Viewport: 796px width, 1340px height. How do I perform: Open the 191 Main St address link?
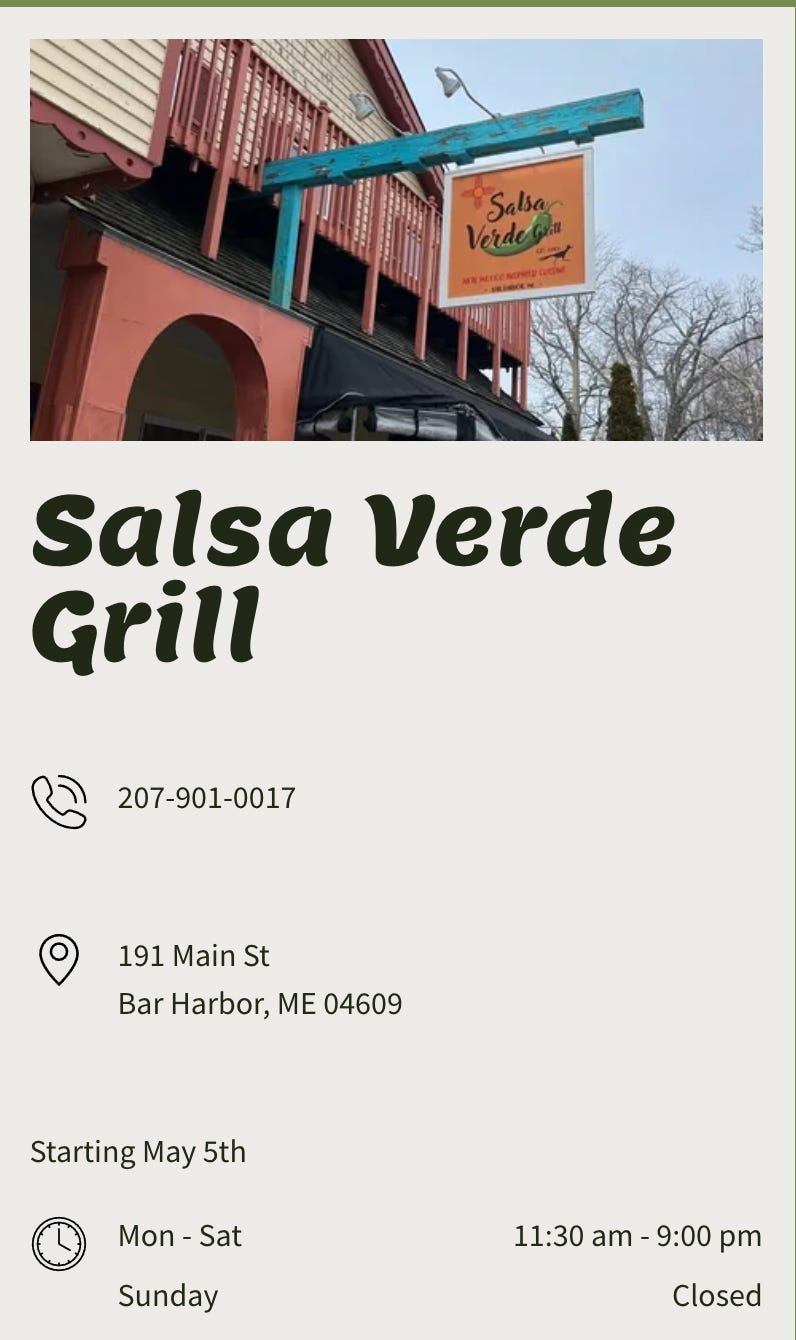click(x=194, y=956)
